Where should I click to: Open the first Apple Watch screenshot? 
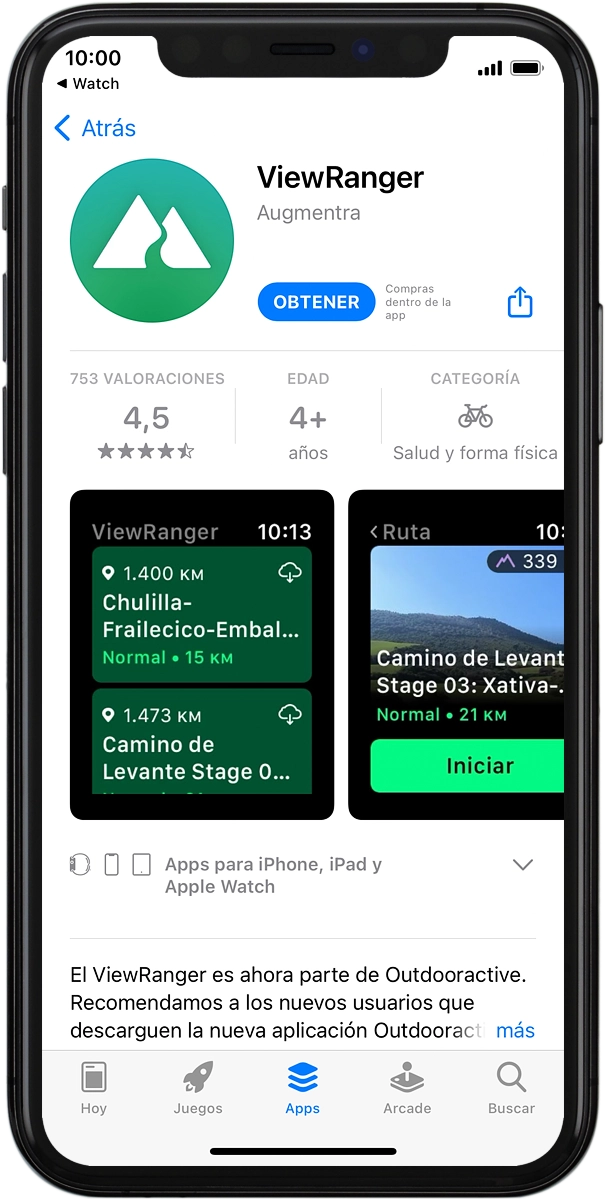[x=202, y=655]
